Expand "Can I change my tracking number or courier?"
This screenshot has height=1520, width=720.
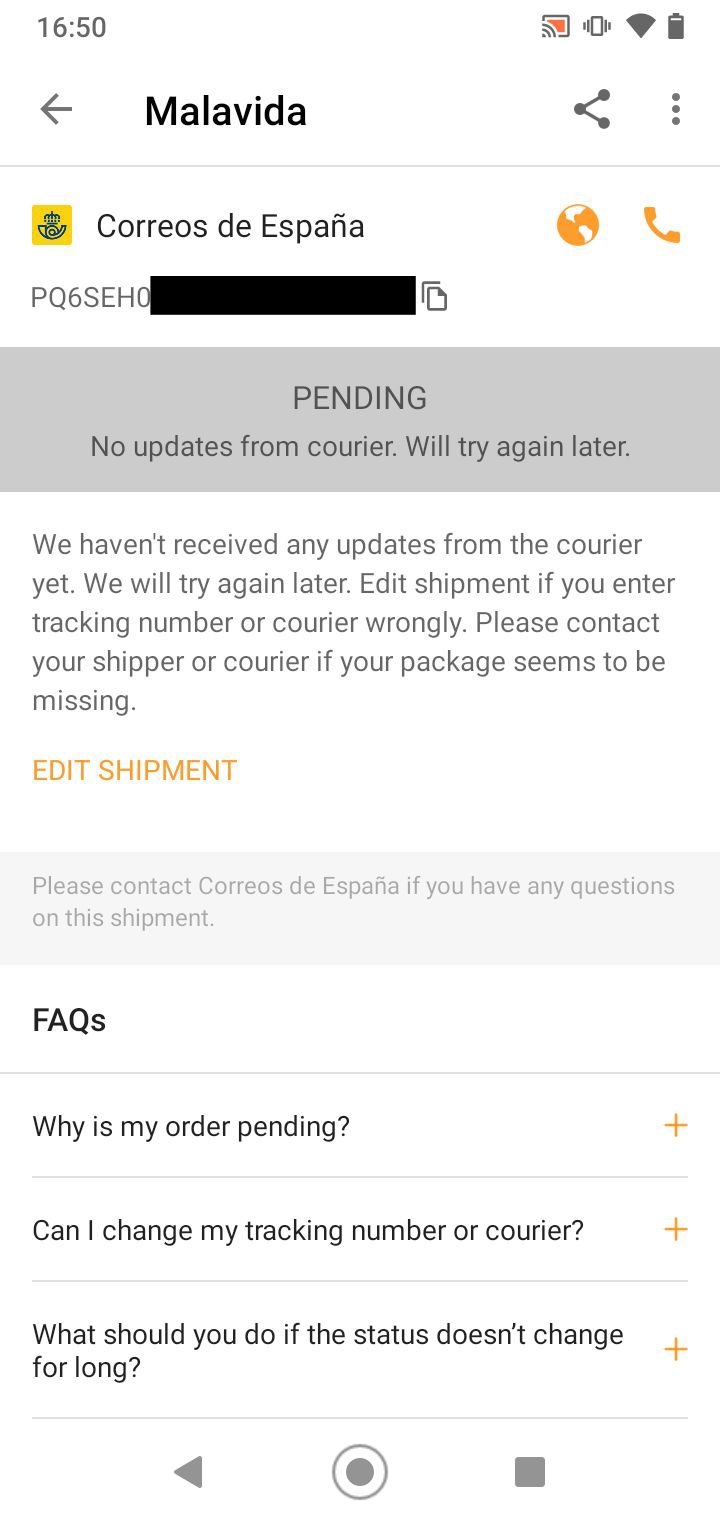(360, 1230)
